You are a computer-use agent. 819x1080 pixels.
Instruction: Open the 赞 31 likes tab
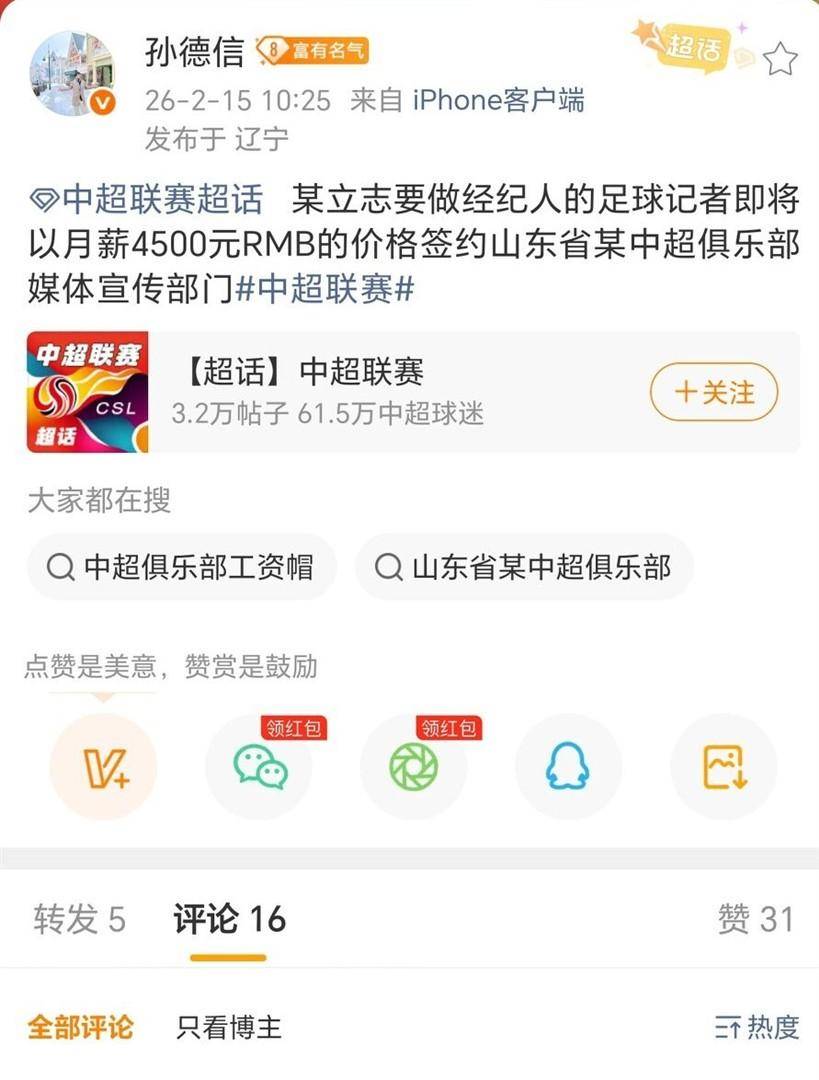tap(755, 919)
